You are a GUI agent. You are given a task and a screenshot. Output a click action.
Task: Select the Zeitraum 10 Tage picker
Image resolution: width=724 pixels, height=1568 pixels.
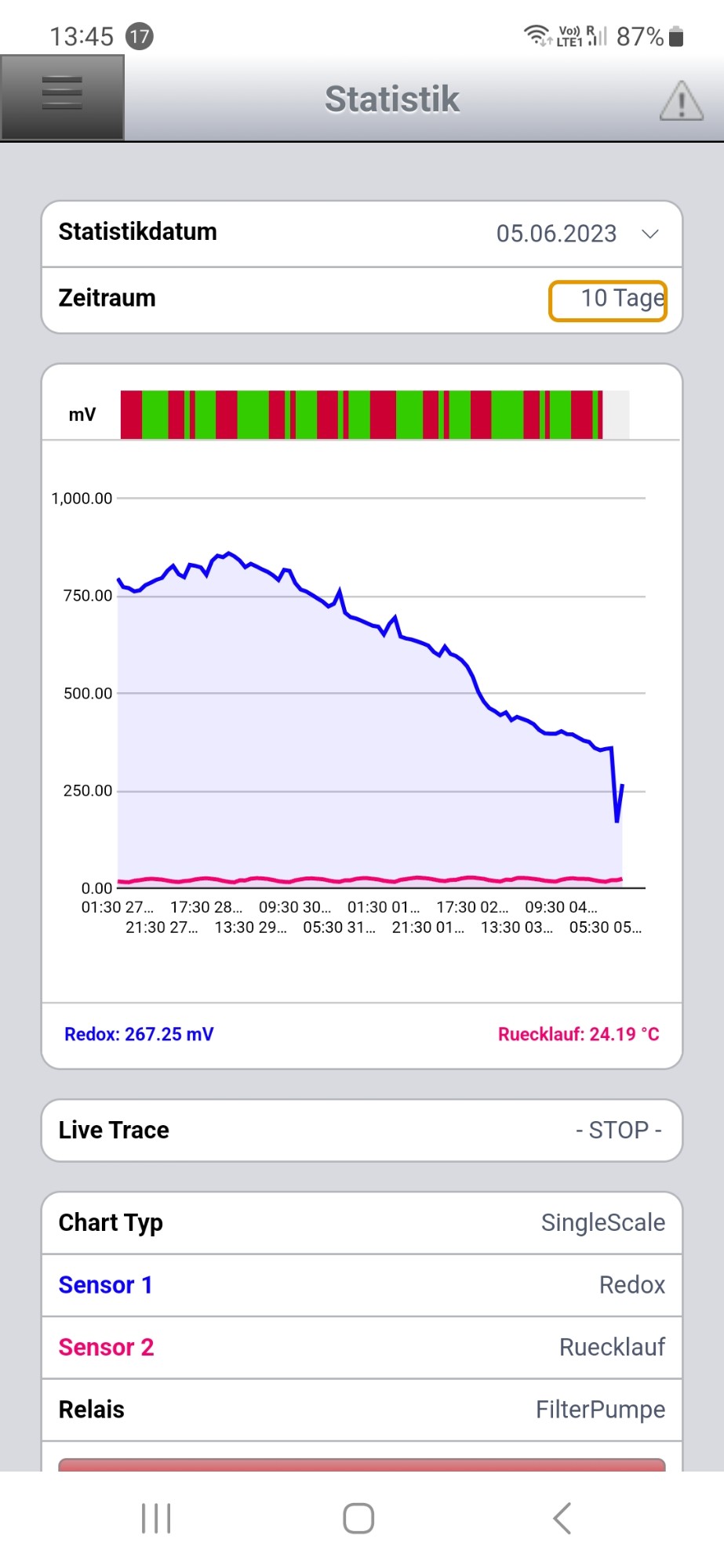(x=607, y=300)
